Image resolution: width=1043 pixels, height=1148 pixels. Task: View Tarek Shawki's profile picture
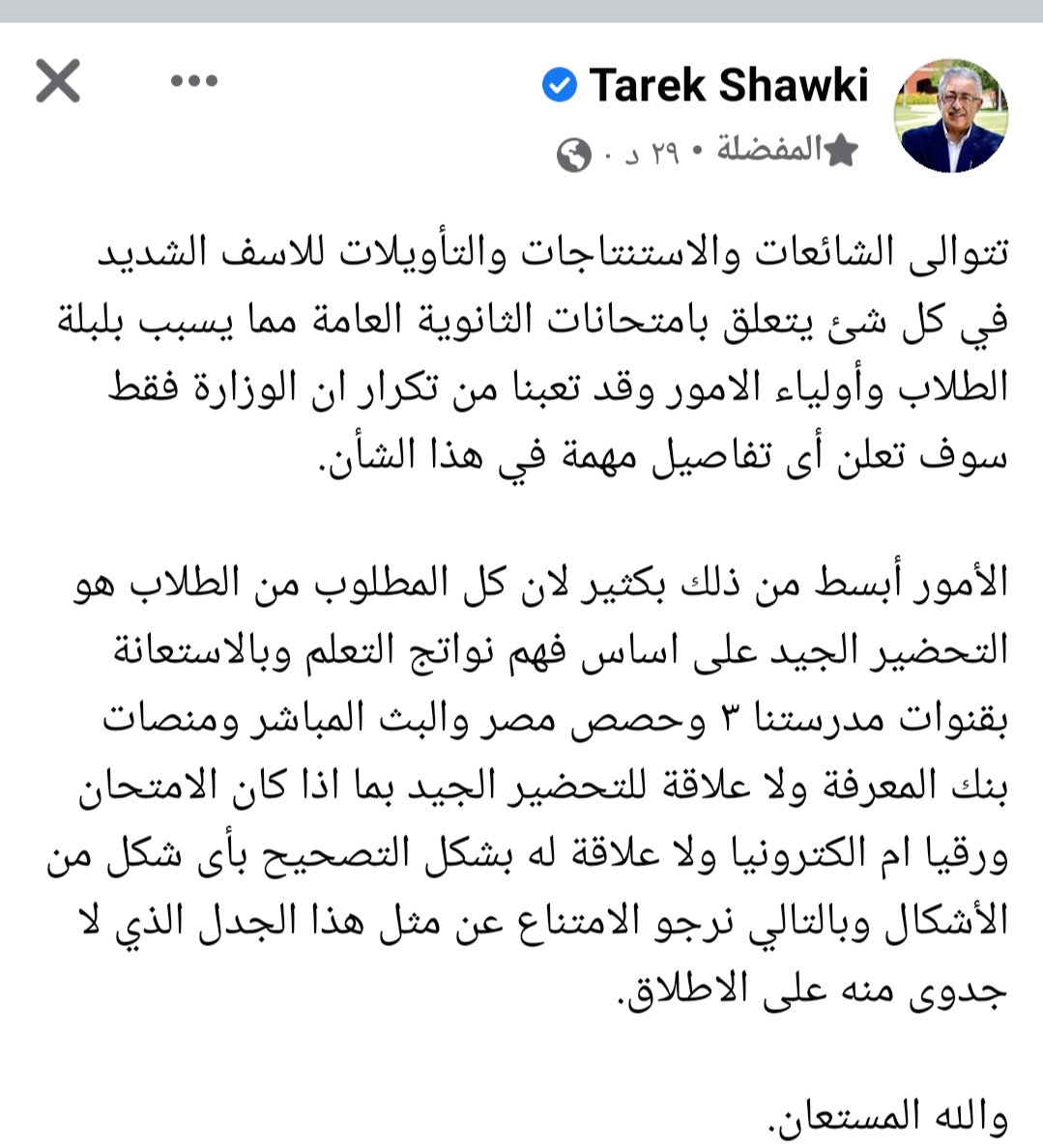tap(951, 116)
